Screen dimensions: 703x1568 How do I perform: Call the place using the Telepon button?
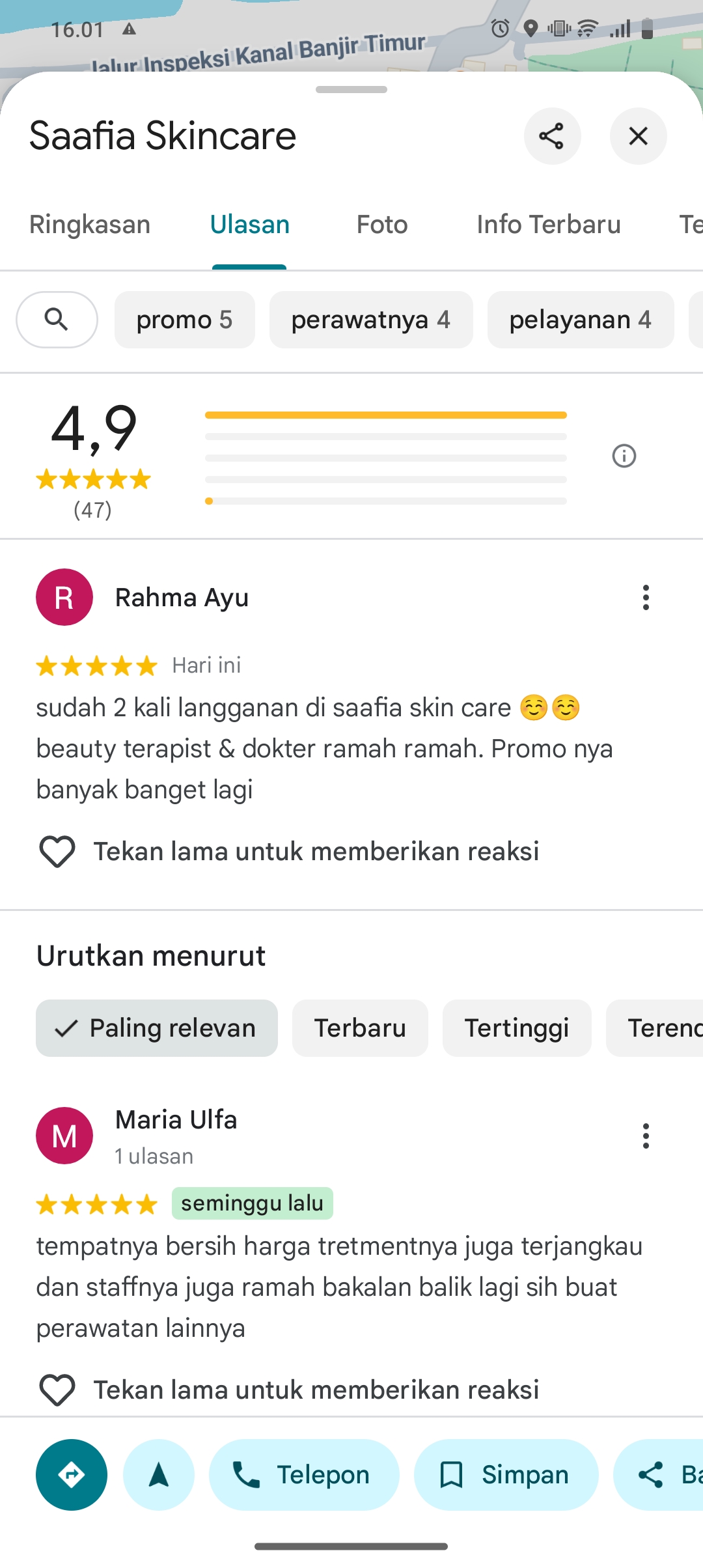304,1475
